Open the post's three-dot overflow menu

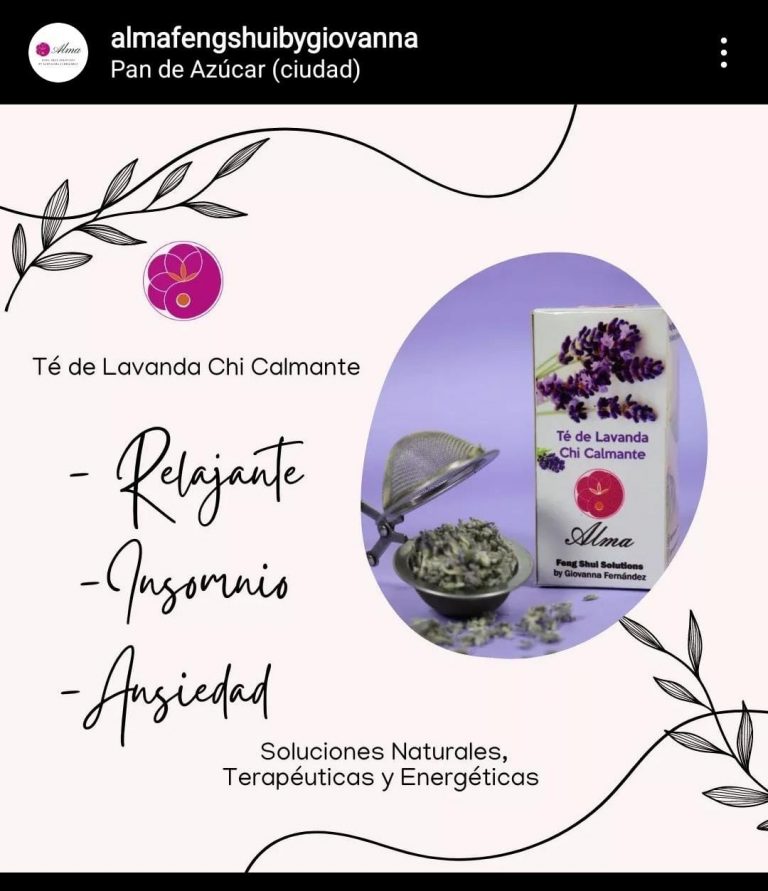tap(723, 52)
